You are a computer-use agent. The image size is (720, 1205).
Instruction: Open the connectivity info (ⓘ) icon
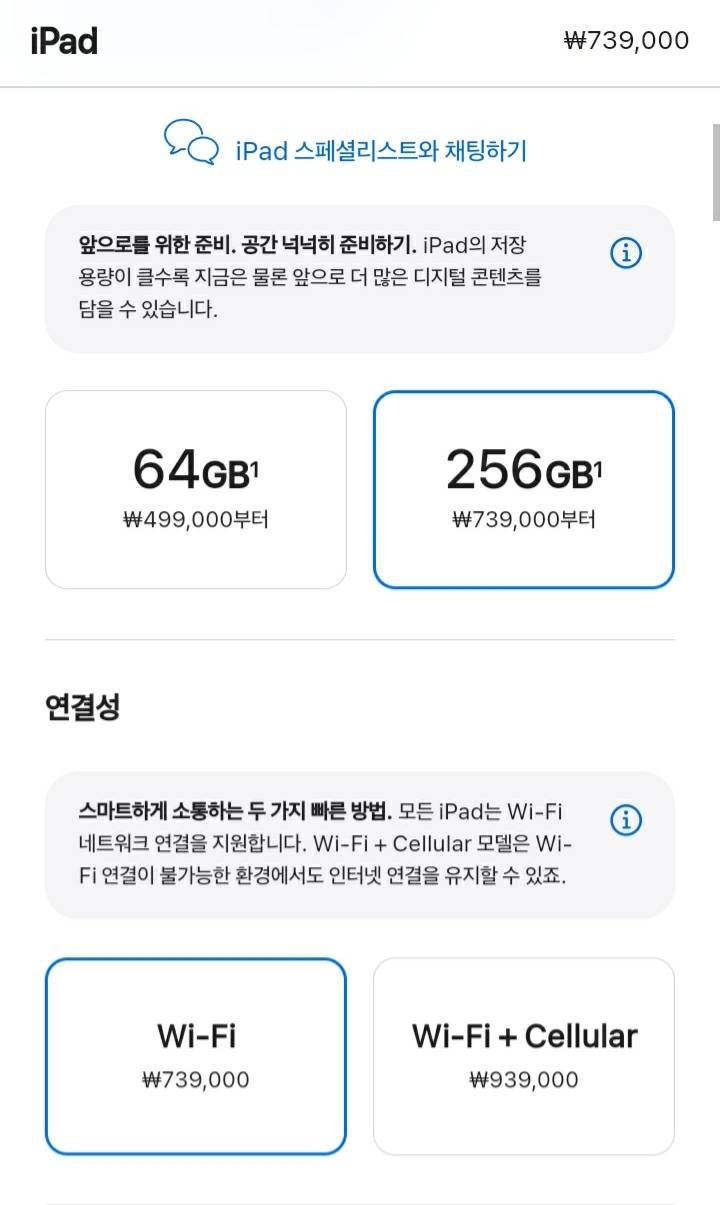point(626,819)
